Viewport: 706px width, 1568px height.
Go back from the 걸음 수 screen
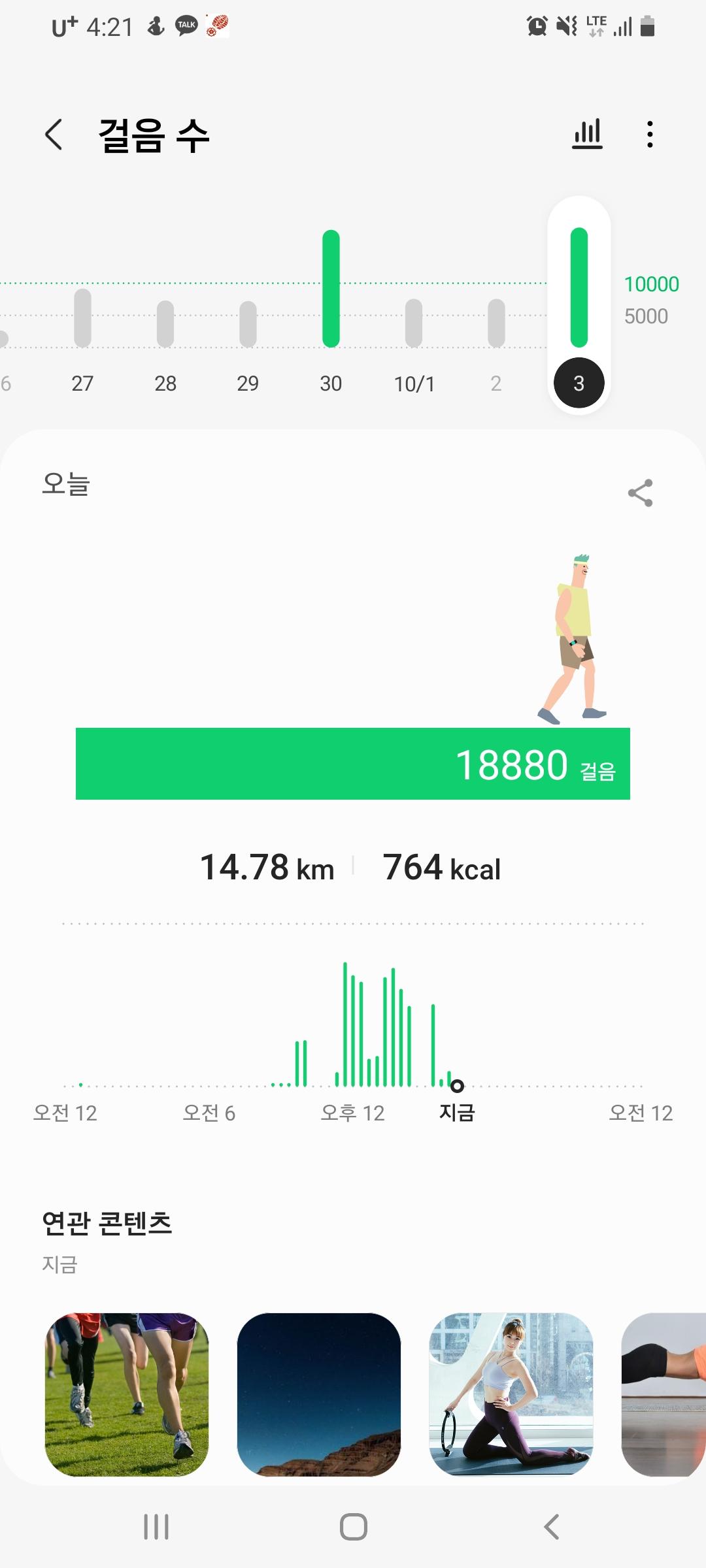point(54,135)
